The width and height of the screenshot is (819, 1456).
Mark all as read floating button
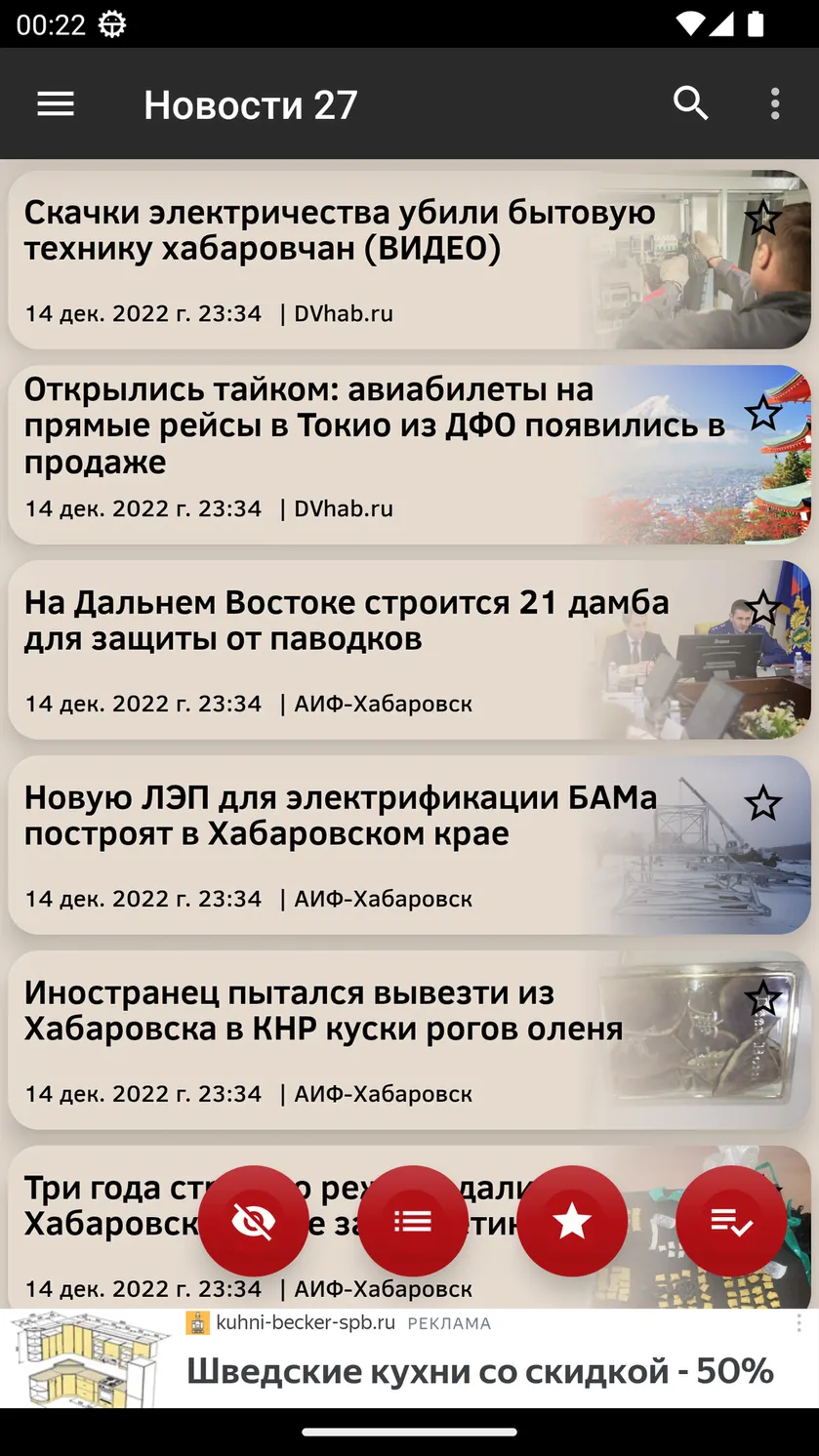click(731, 1221)
